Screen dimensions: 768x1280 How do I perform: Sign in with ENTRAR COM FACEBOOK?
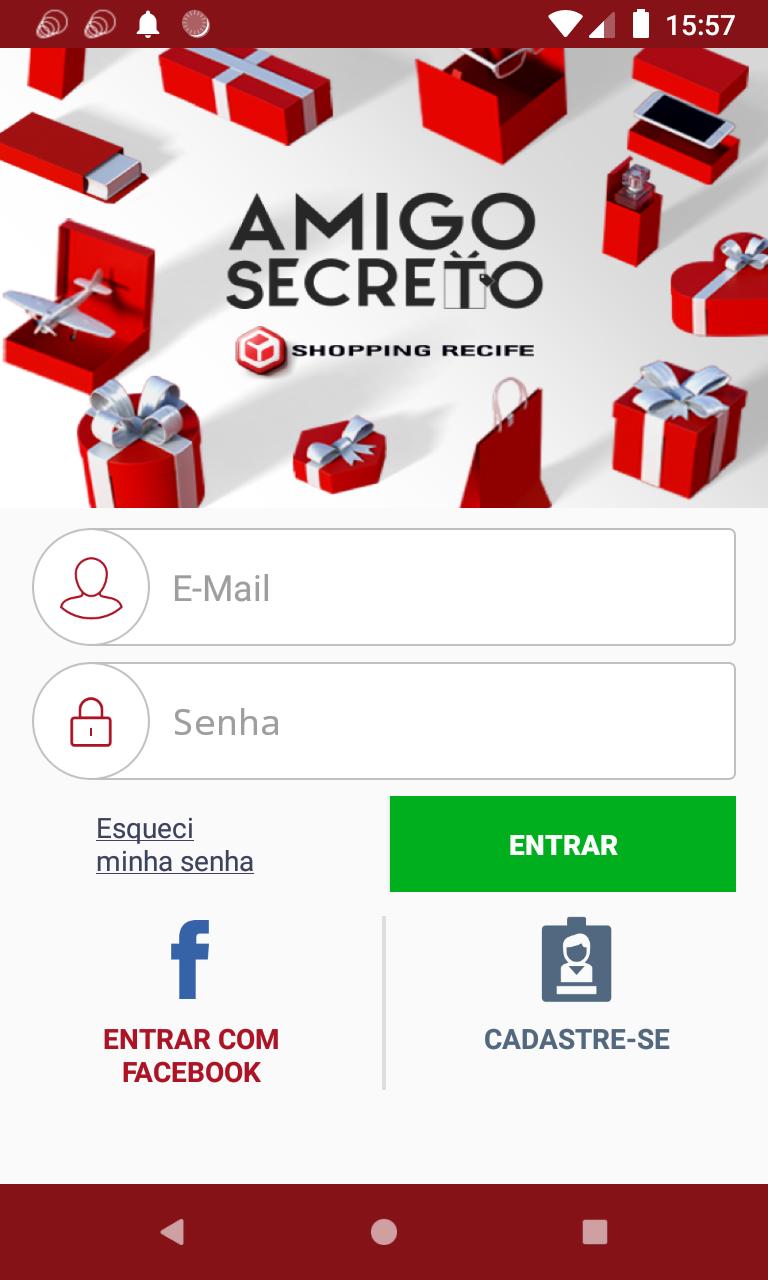(191, 1003)
